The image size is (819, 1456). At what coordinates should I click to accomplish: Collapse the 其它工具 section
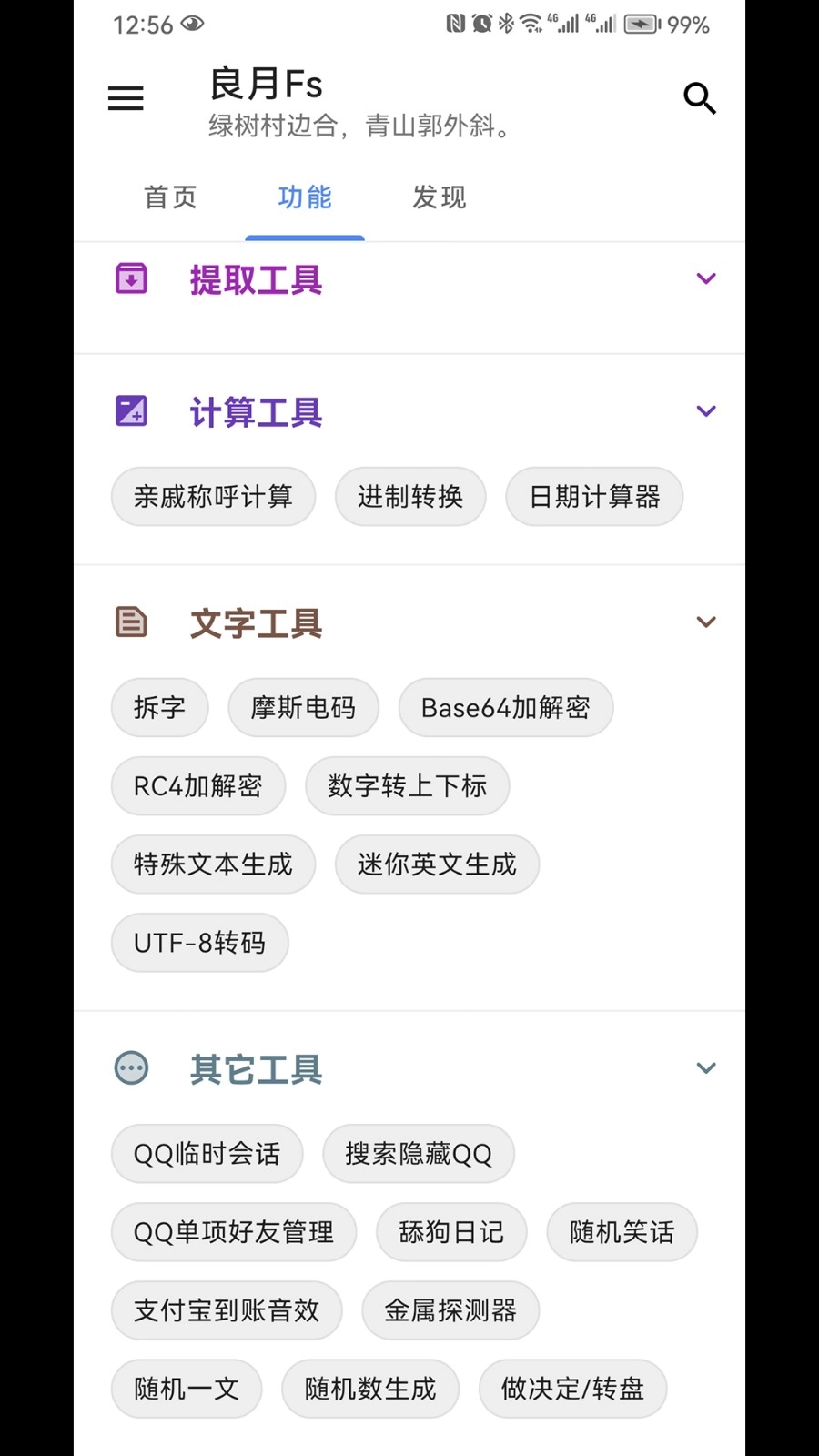[706, 1067]
